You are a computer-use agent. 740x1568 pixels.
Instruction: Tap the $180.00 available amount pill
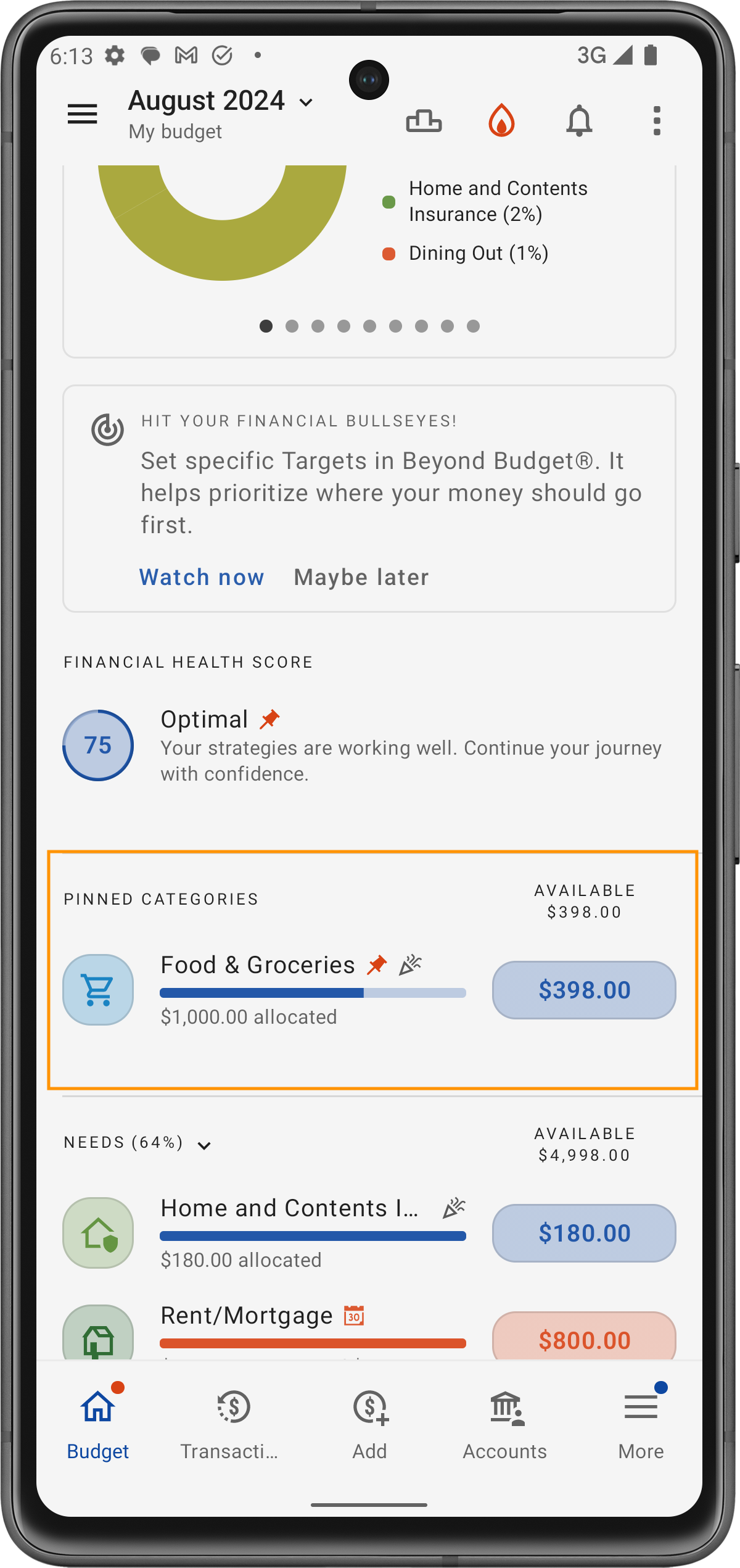click(583, 1233)
